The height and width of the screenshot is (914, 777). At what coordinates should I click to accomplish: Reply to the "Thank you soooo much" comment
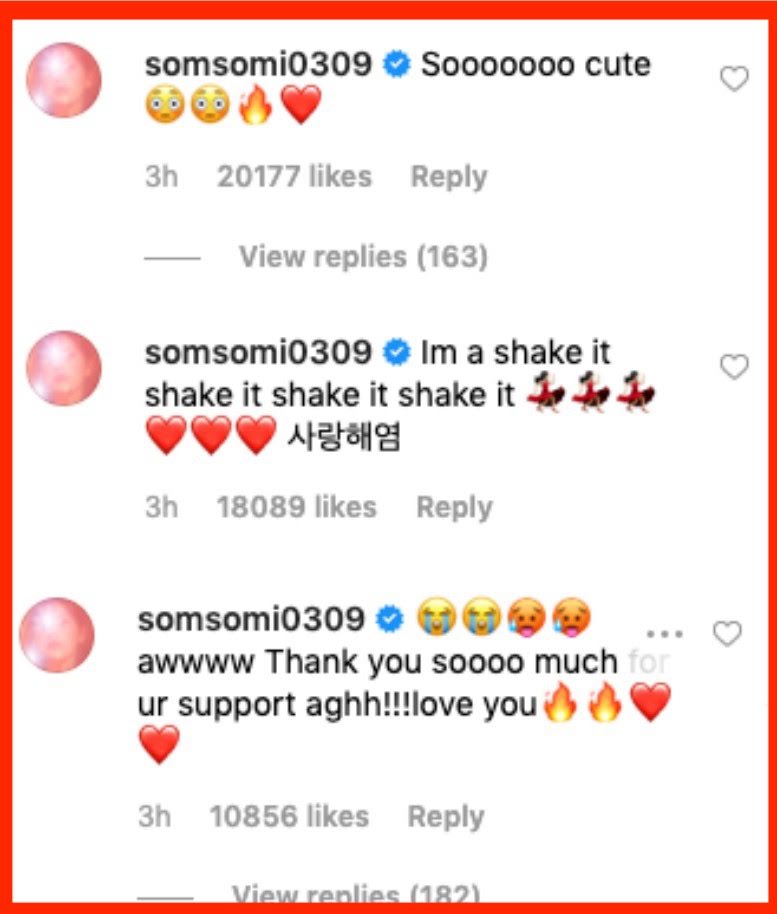pyautogui.click(x=446, y=816)
